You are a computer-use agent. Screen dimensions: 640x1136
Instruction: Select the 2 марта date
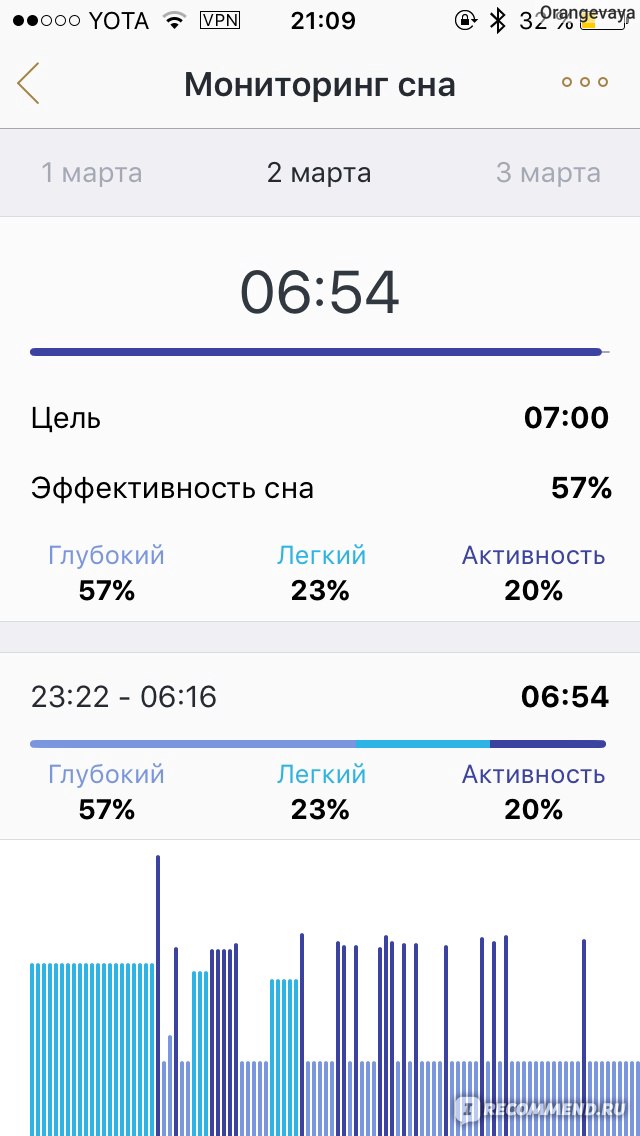pyautogui.click(x=319, y=173)
